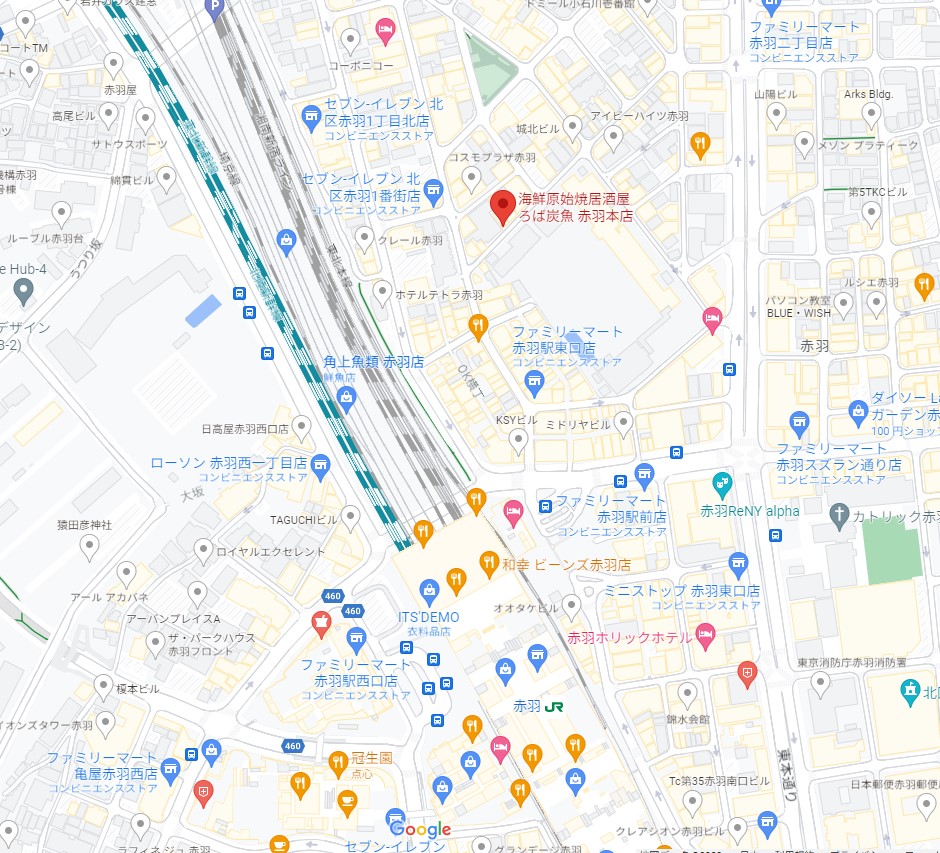Tap セブン-イレブン 北区赤羽1番街店 marker

433,188
